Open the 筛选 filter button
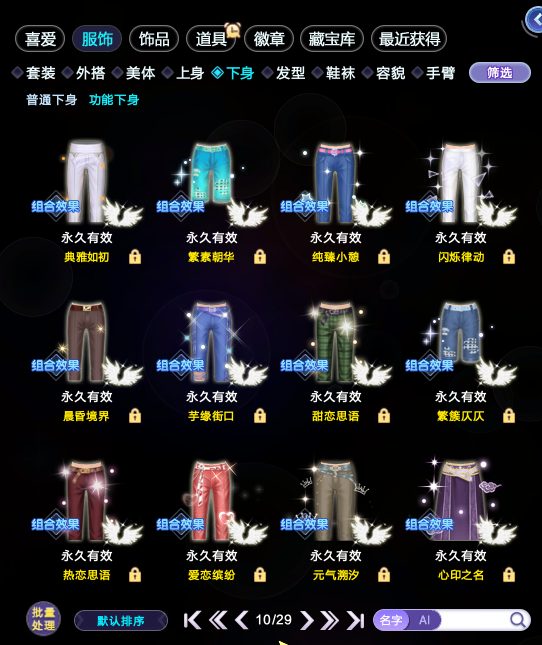 point(500,73)
